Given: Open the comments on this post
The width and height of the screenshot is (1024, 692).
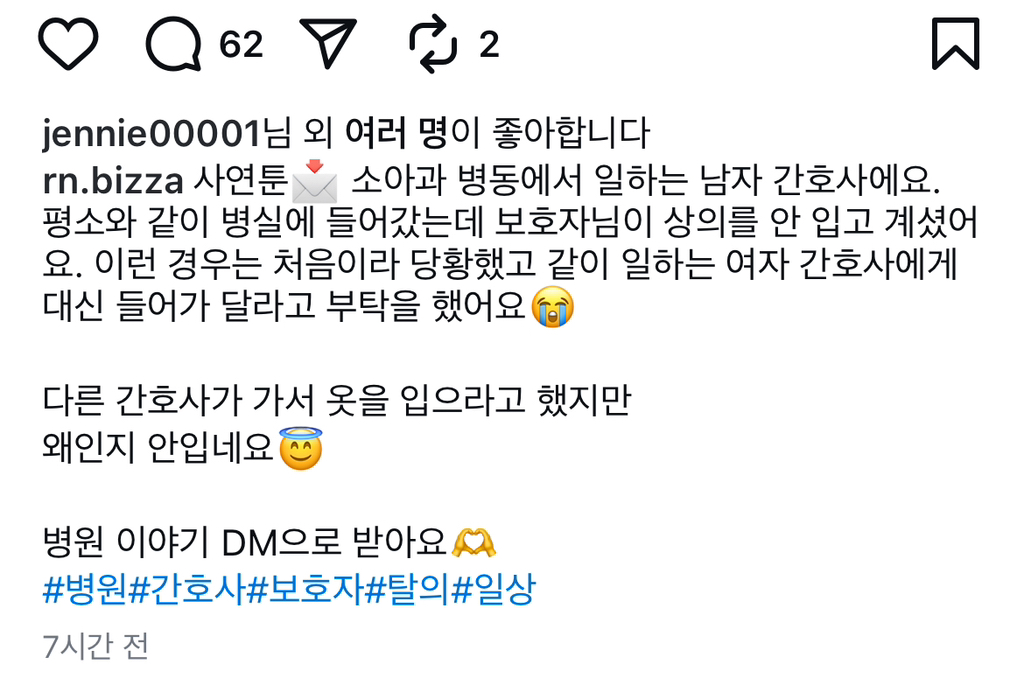Looking at the screenshot, I should (x=178, y=45).
